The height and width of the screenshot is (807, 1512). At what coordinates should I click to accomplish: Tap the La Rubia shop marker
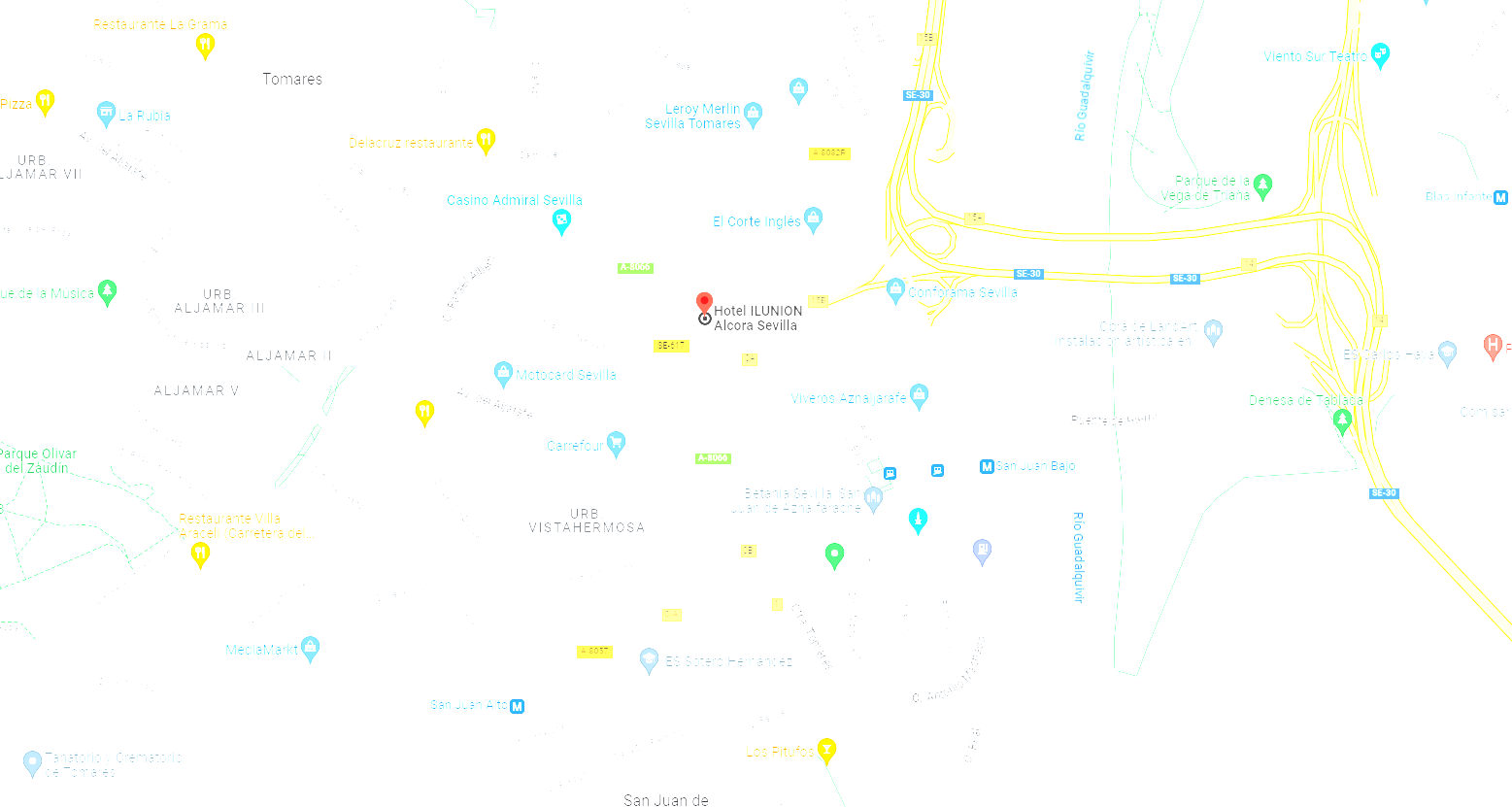[x=107, y=113]
